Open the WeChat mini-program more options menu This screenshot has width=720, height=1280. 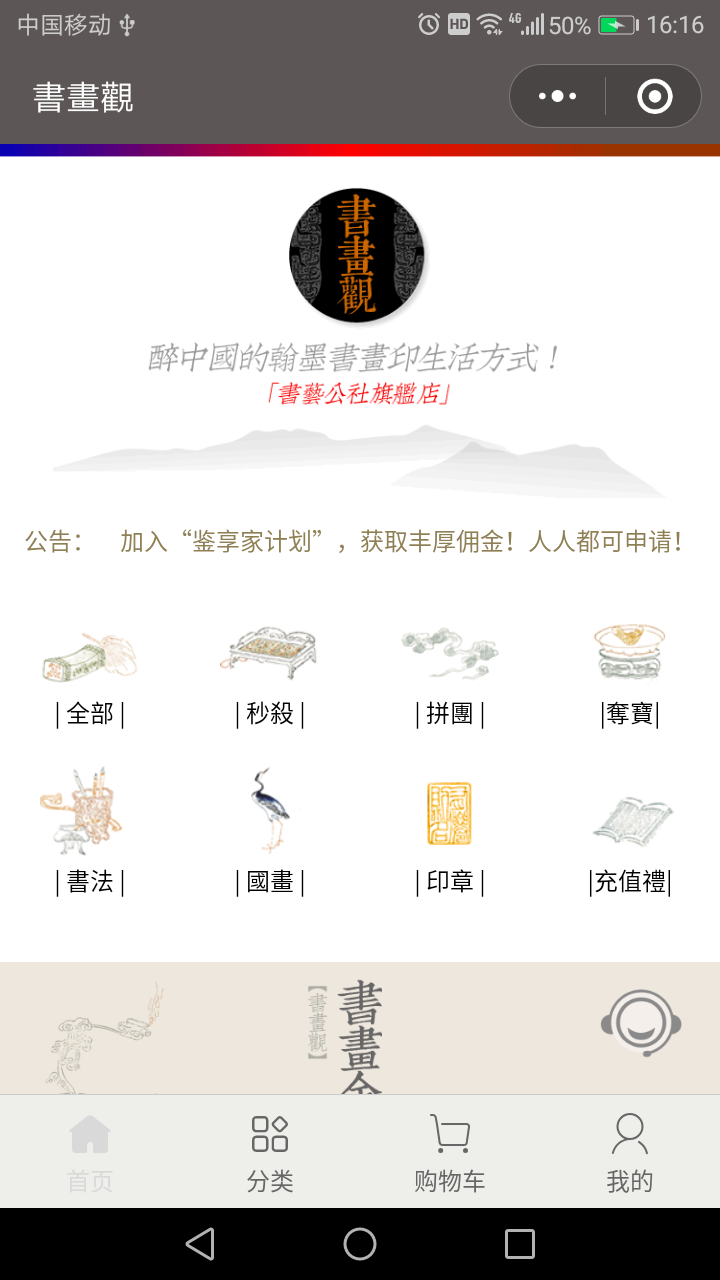coord(557,96)
